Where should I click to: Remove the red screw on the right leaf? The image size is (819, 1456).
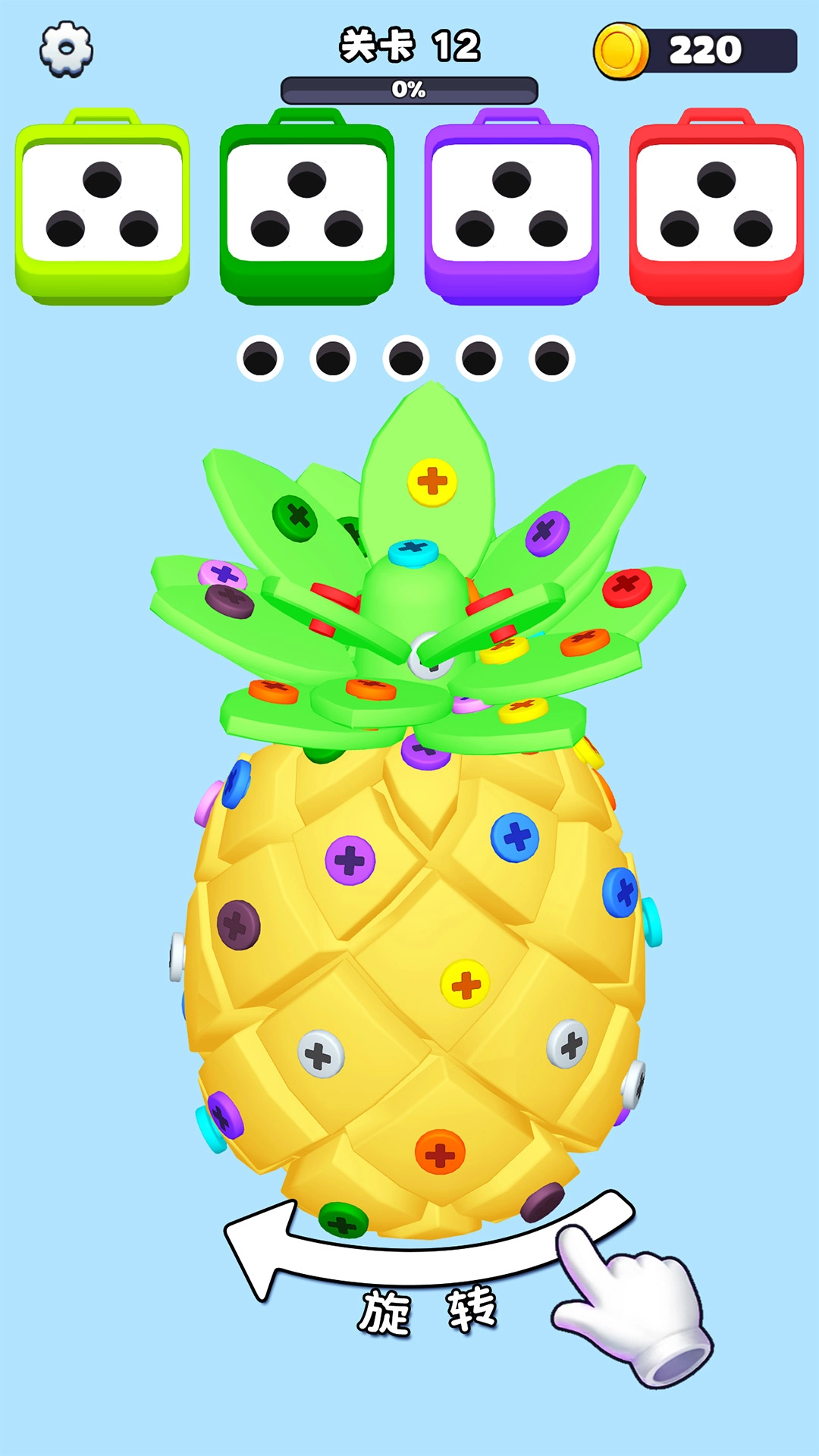click(627, 588)
